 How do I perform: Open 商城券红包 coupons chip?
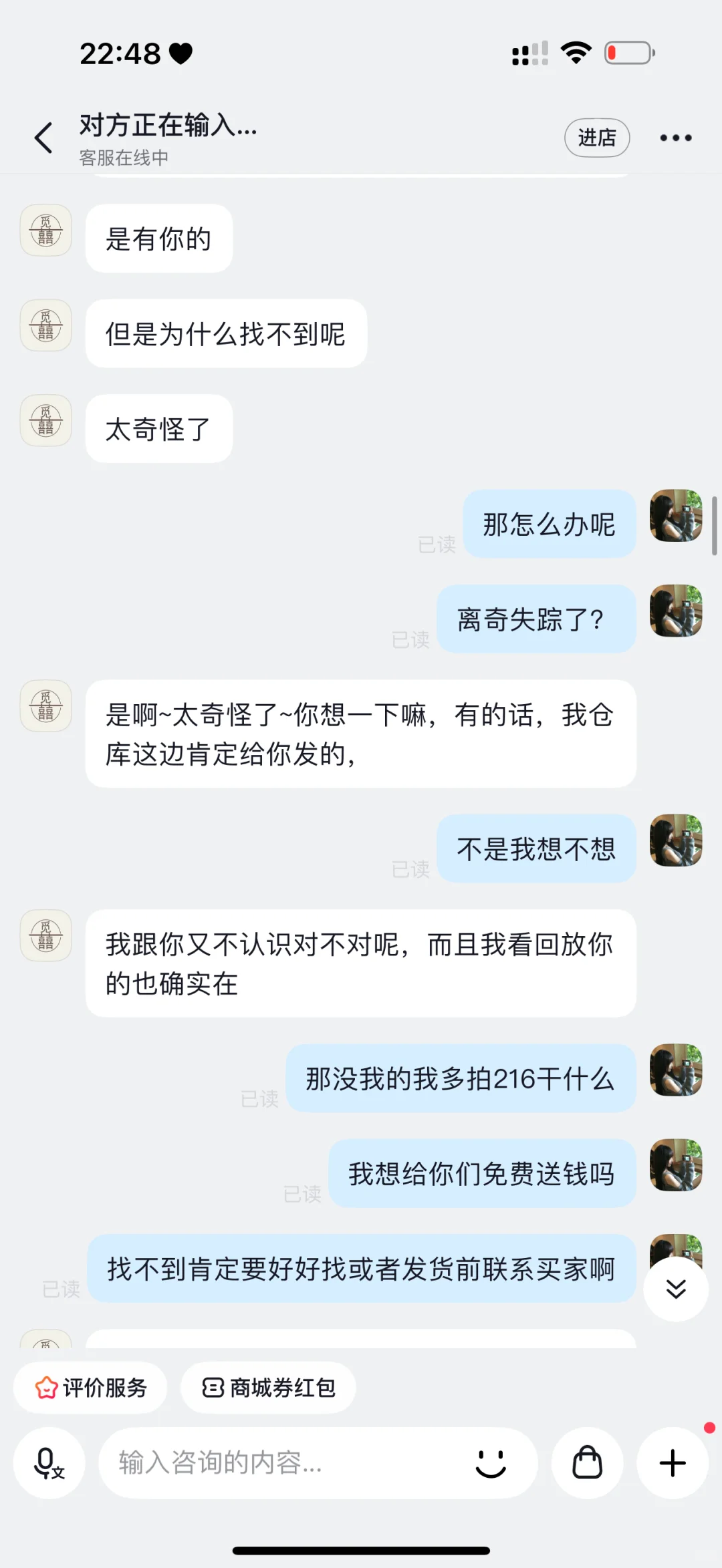pos(268,1388)
